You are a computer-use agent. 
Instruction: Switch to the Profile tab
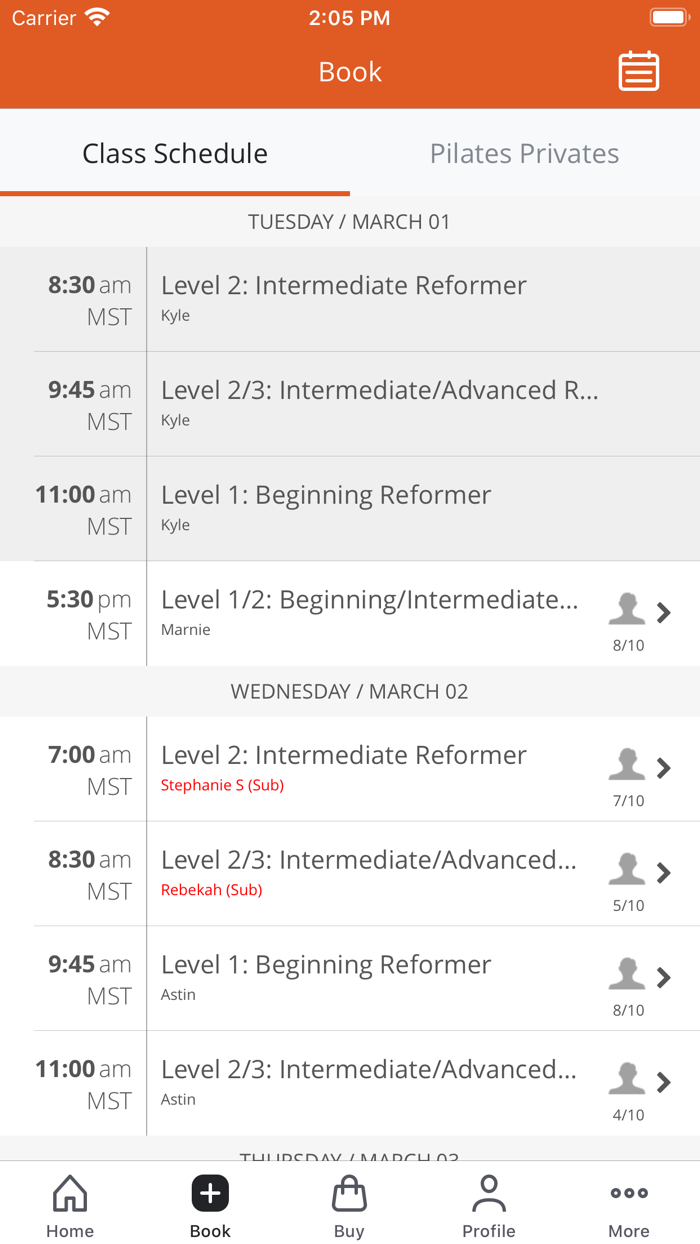pyautogui.click(x=489, y=1207)
